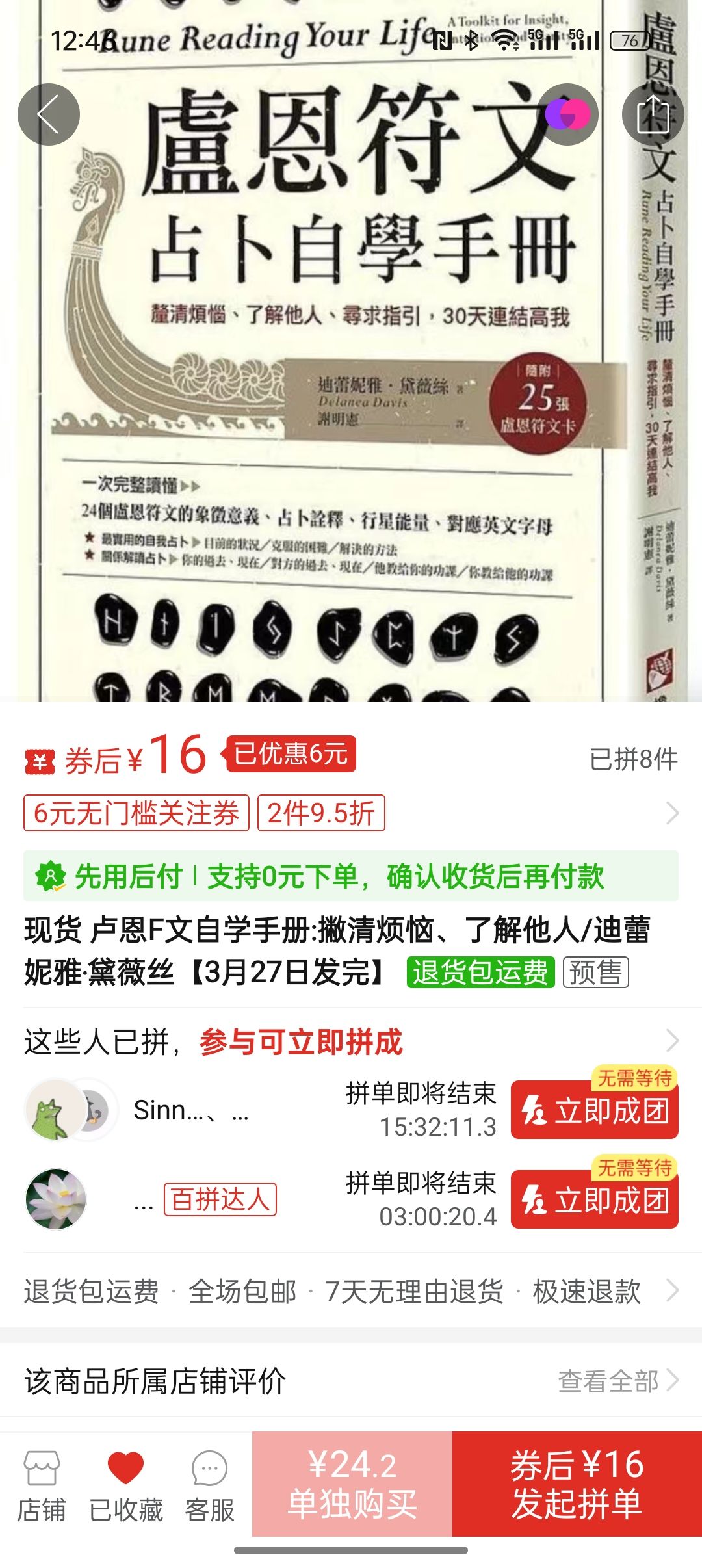Open the 先用后付 pay-later banner
The width and height of the screenshot is (702, 1568).
[x=351, y=876]
